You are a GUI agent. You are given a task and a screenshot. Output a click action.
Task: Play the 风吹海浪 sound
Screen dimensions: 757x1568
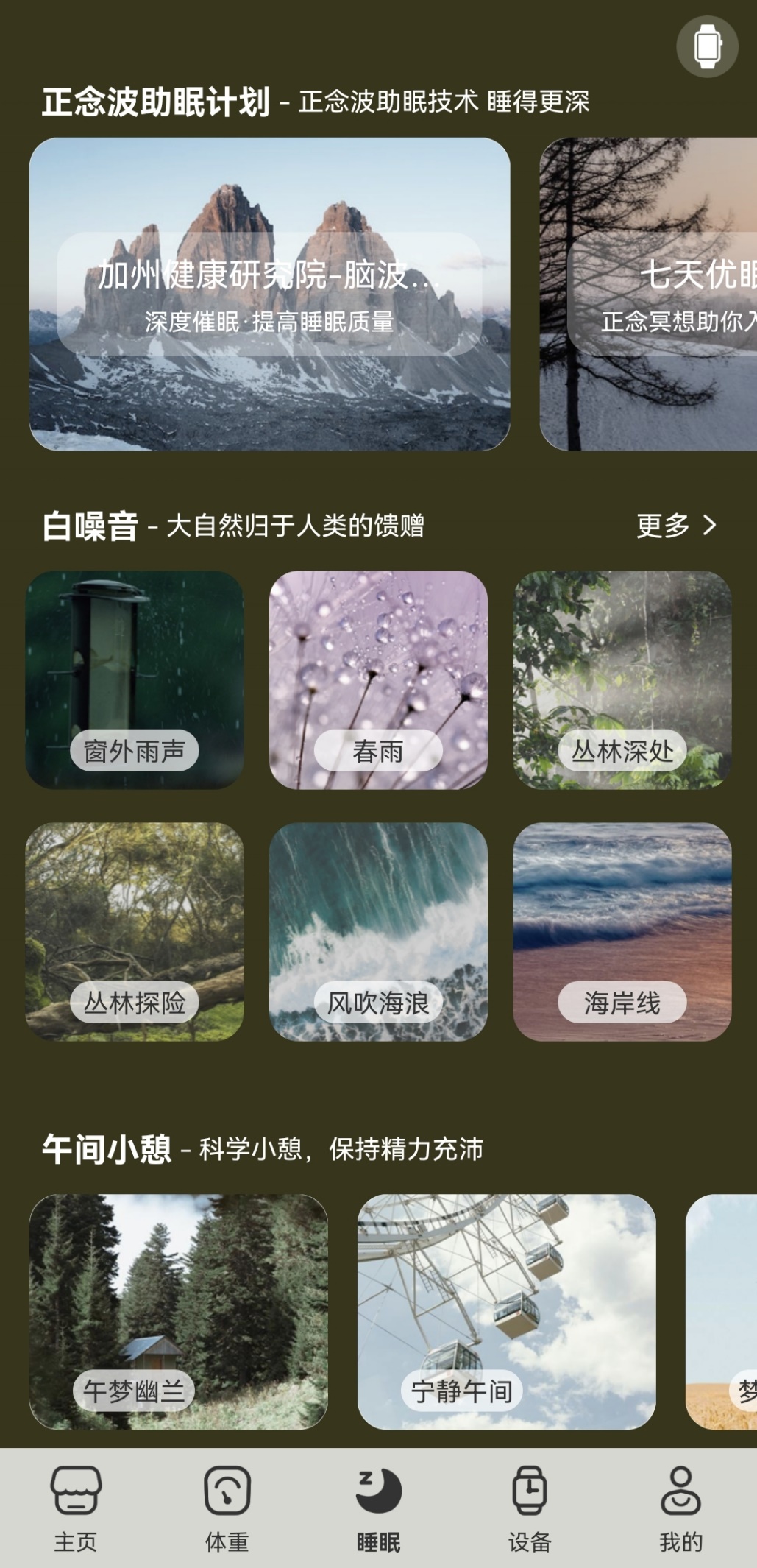(x=378, y=931)
